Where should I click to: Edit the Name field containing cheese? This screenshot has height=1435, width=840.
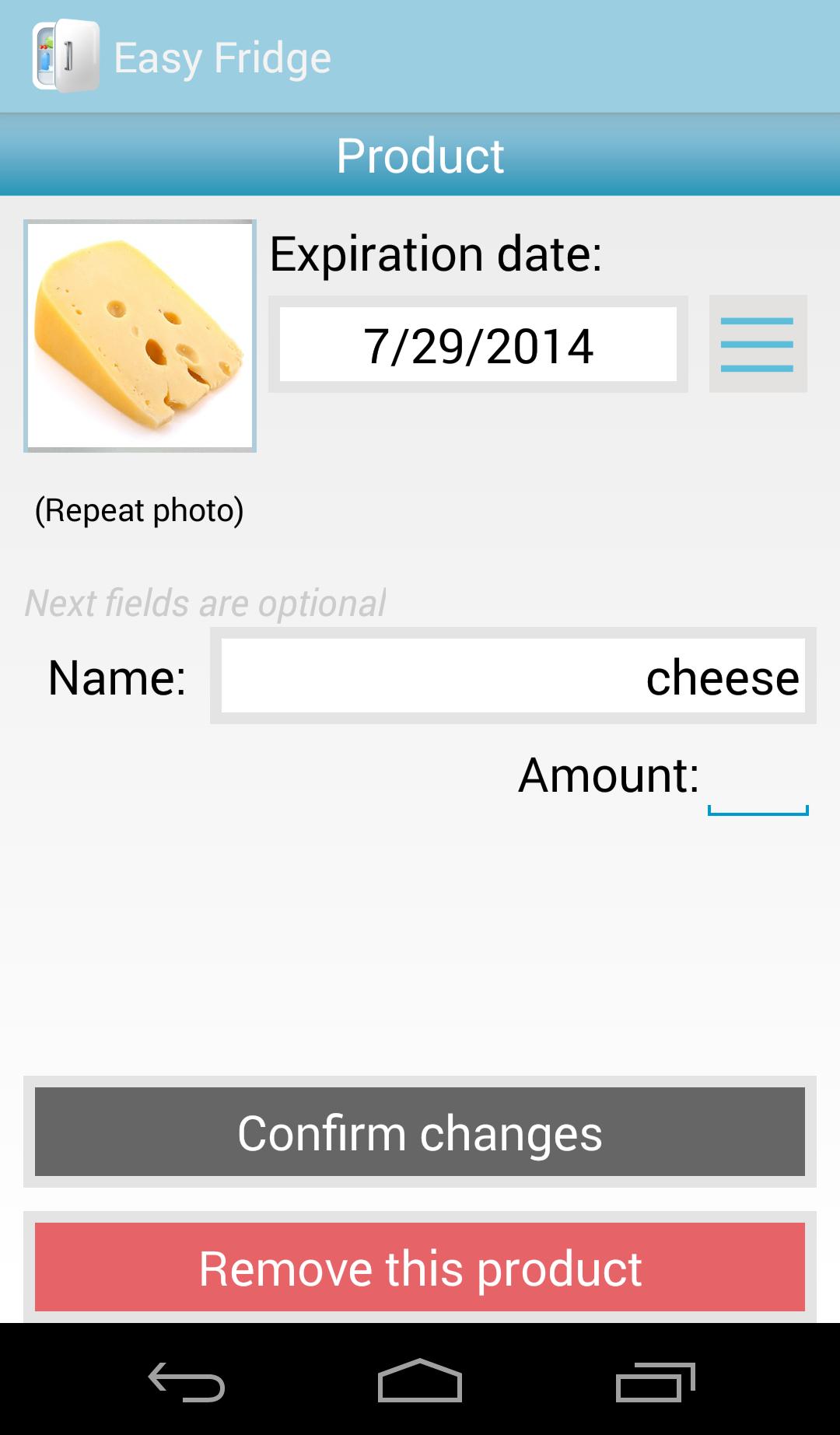[x=513, y=676]
